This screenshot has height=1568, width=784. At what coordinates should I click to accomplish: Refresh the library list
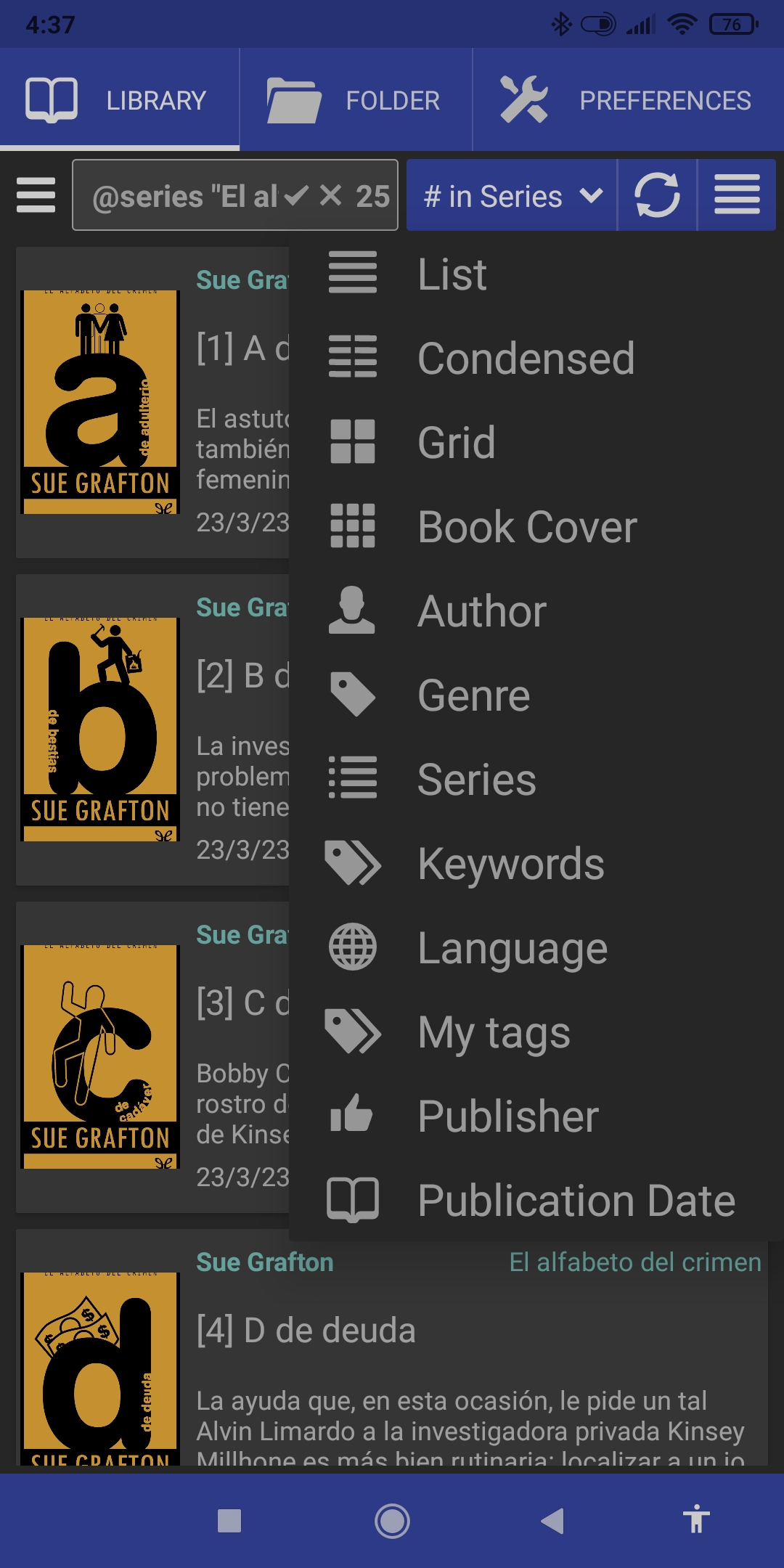657,195
